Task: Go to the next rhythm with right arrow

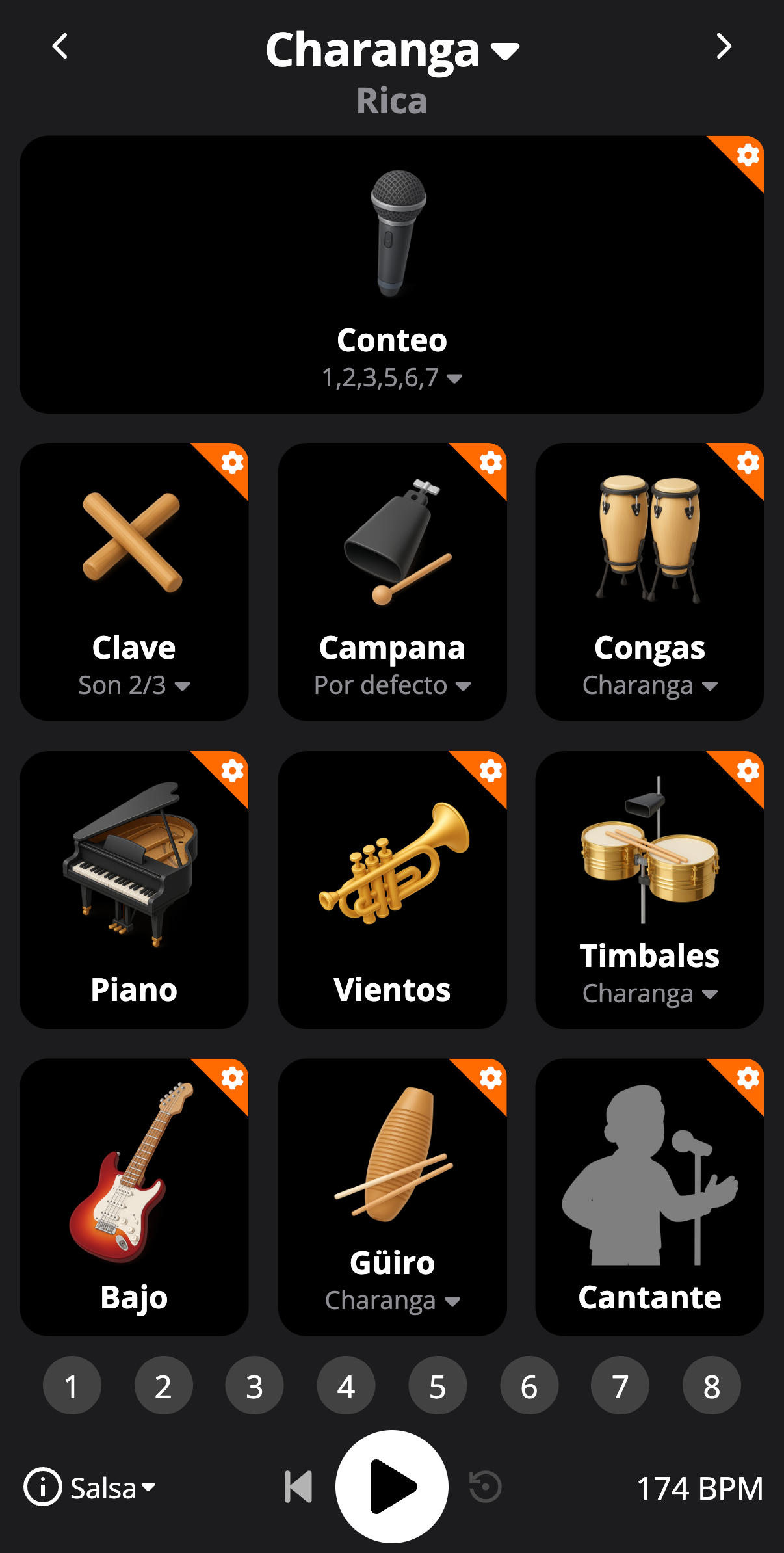Action: (724, 46)
